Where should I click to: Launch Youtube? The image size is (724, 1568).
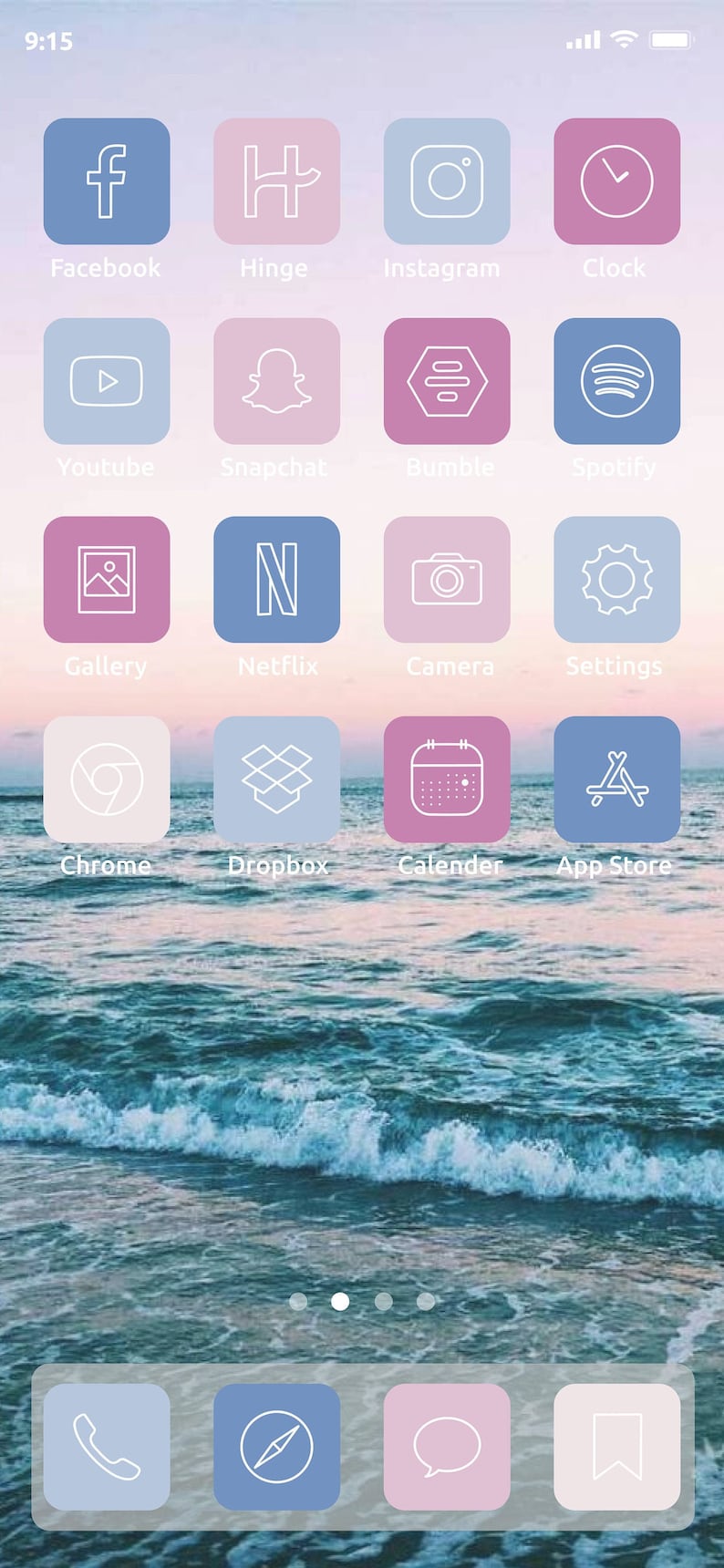107,381
